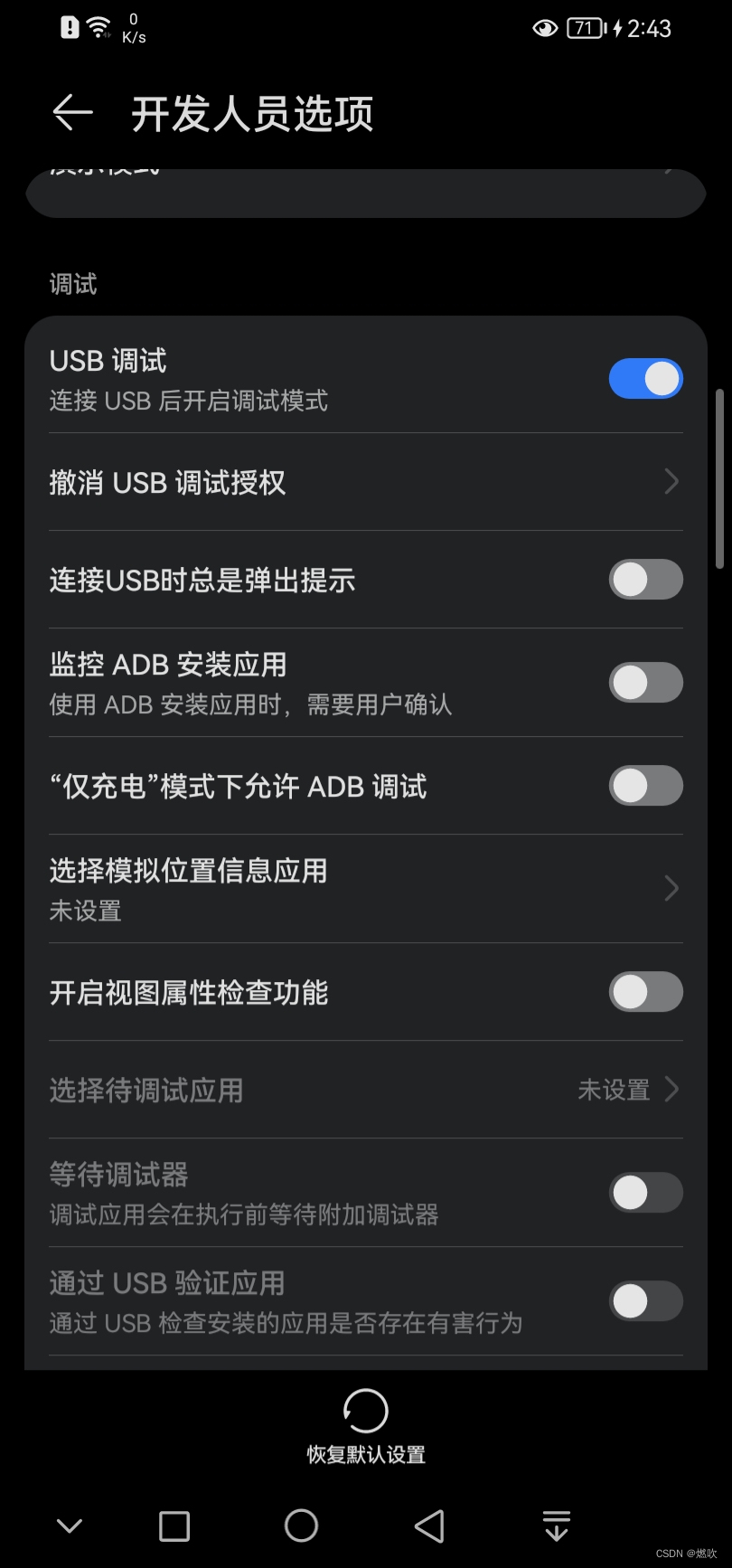732x1568 pixels.
Task: Tap 恢复默认设置 button
Action: (366, 1427)
